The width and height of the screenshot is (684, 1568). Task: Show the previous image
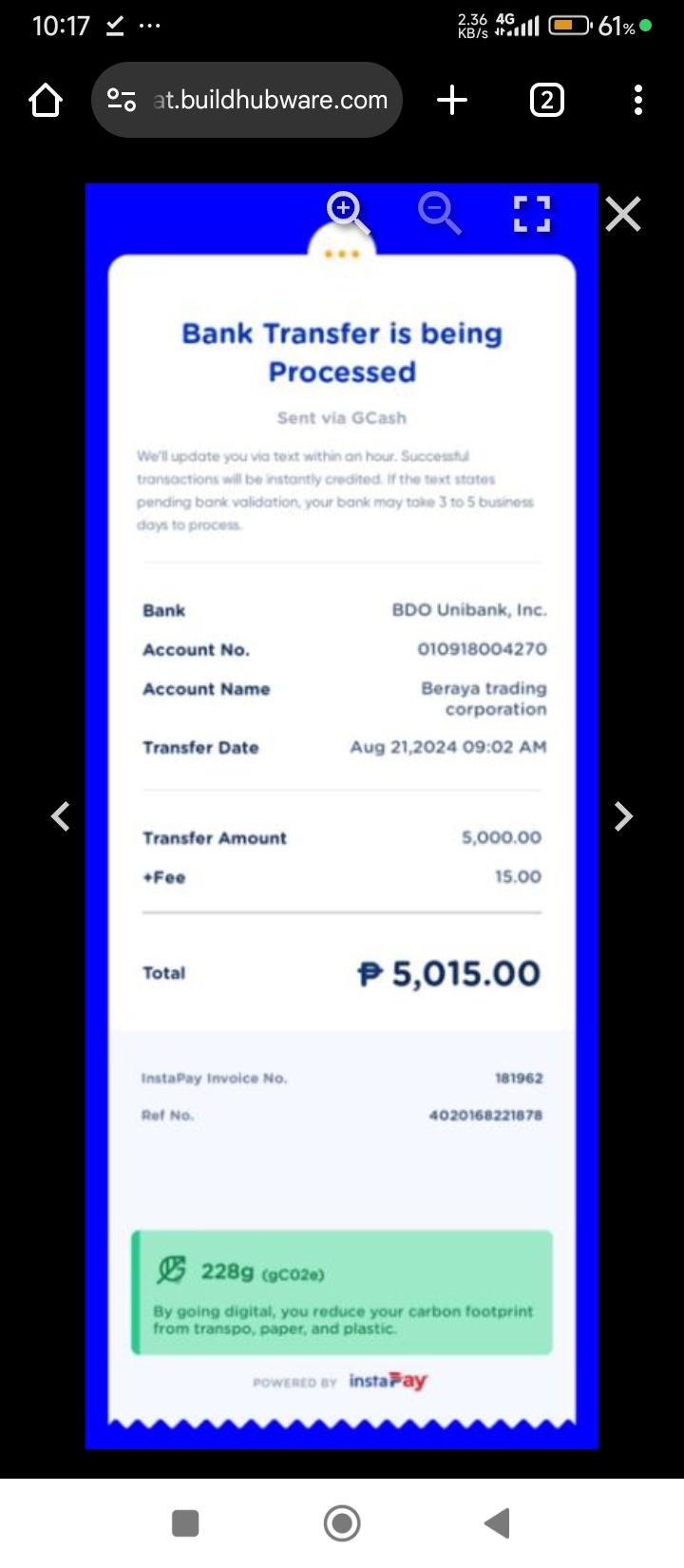(x=61, y=816)
